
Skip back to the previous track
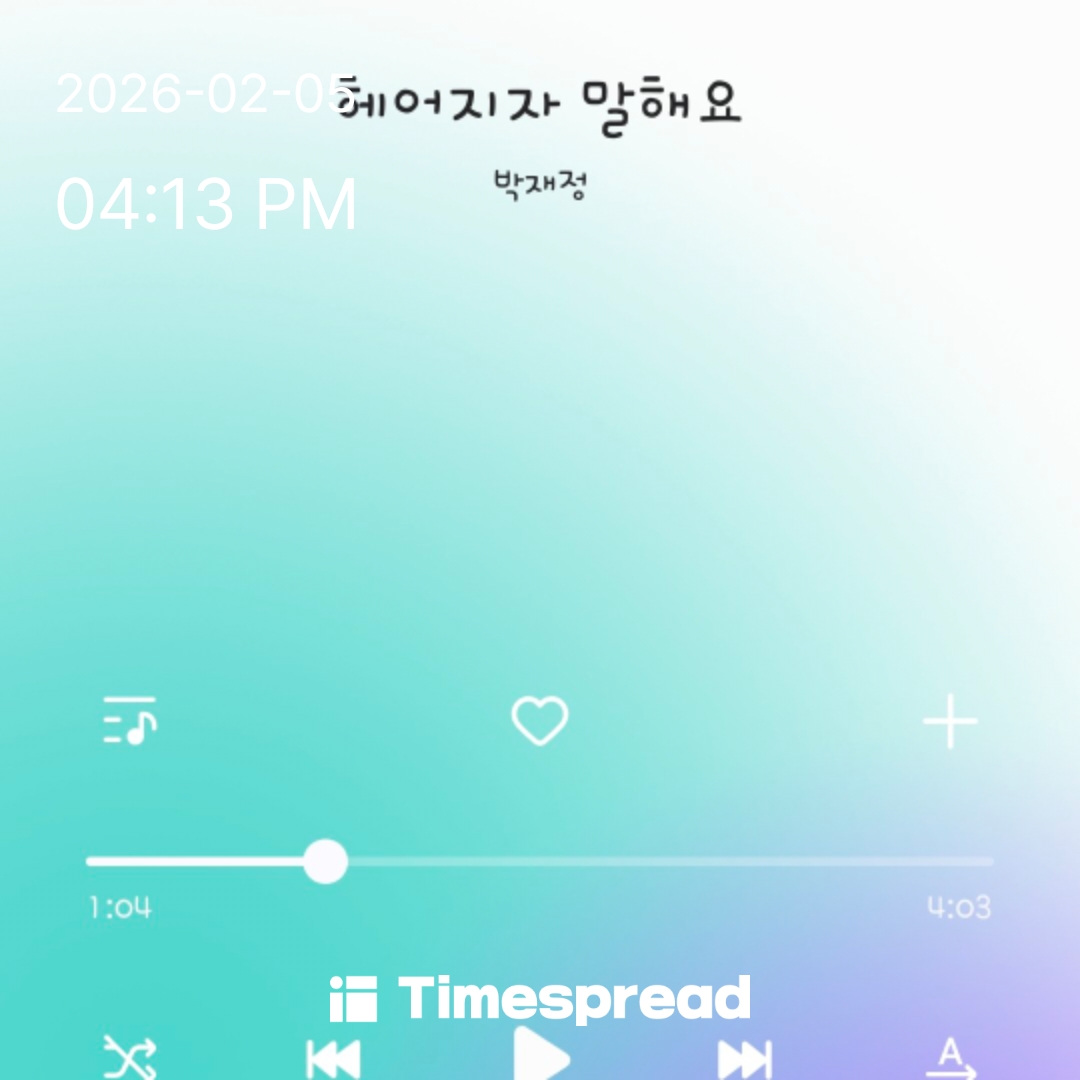coord(333,1058)
